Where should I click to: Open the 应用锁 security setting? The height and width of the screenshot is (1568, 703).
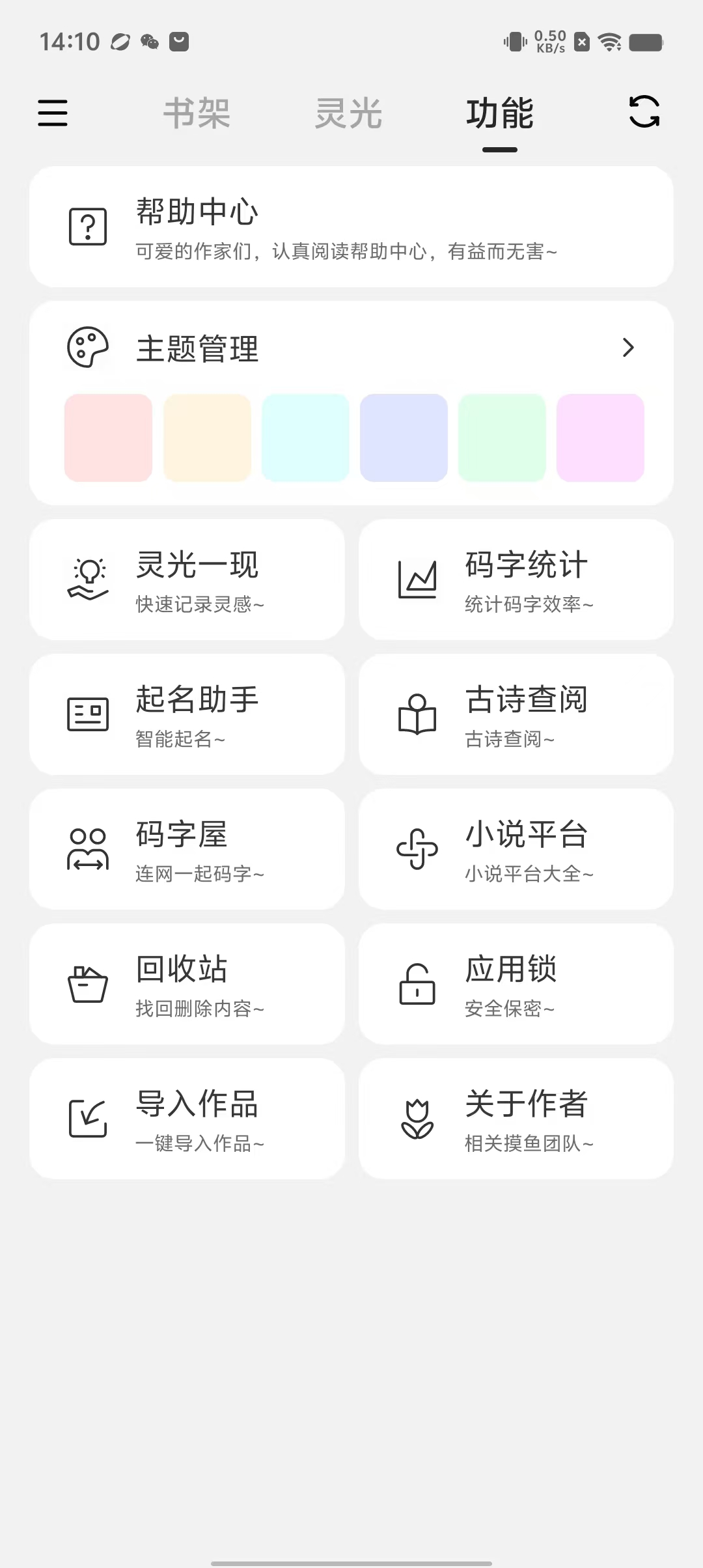516,984
